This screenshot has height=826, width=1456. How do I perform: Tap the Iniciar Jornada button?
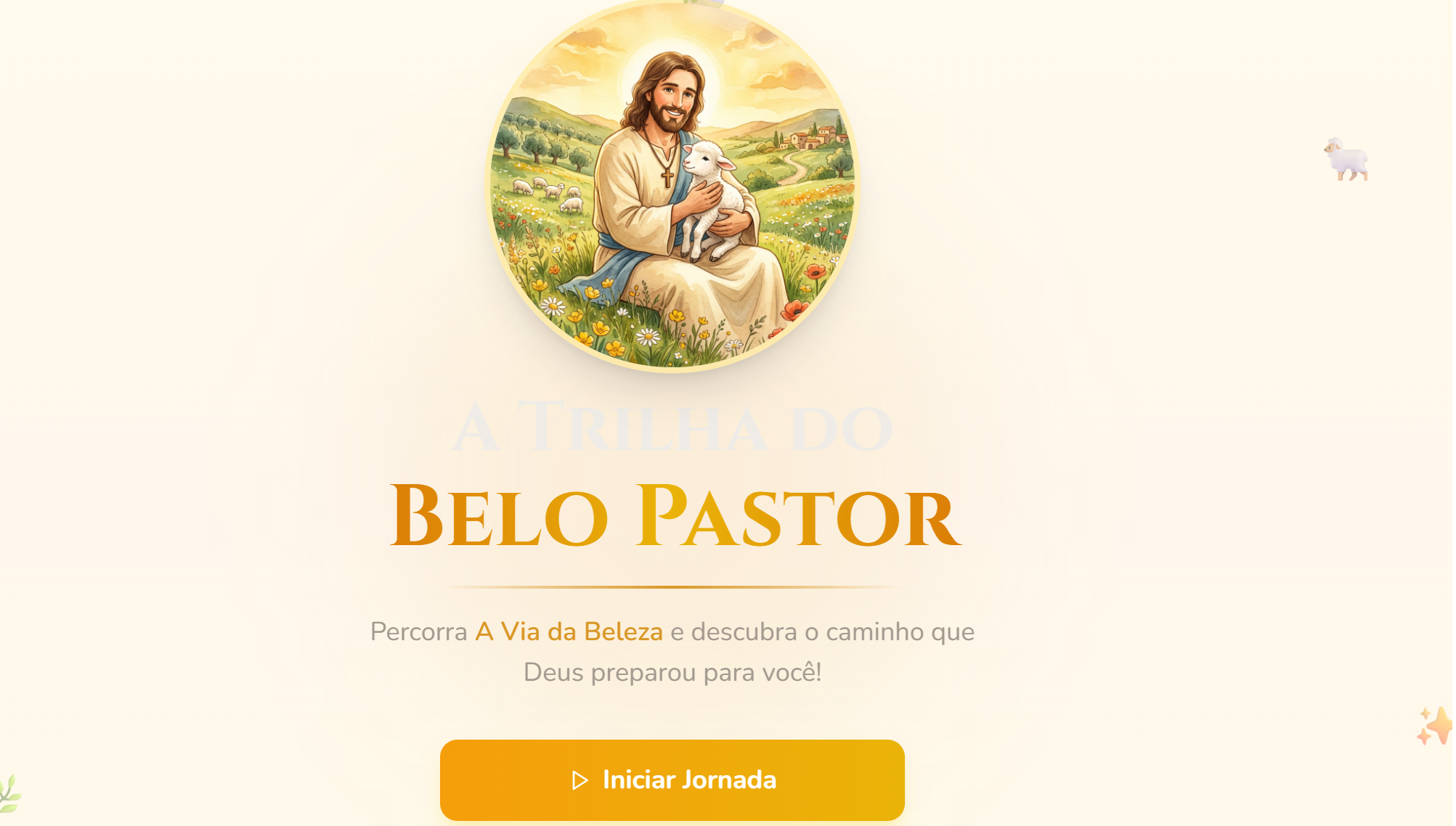pos(672,780)
